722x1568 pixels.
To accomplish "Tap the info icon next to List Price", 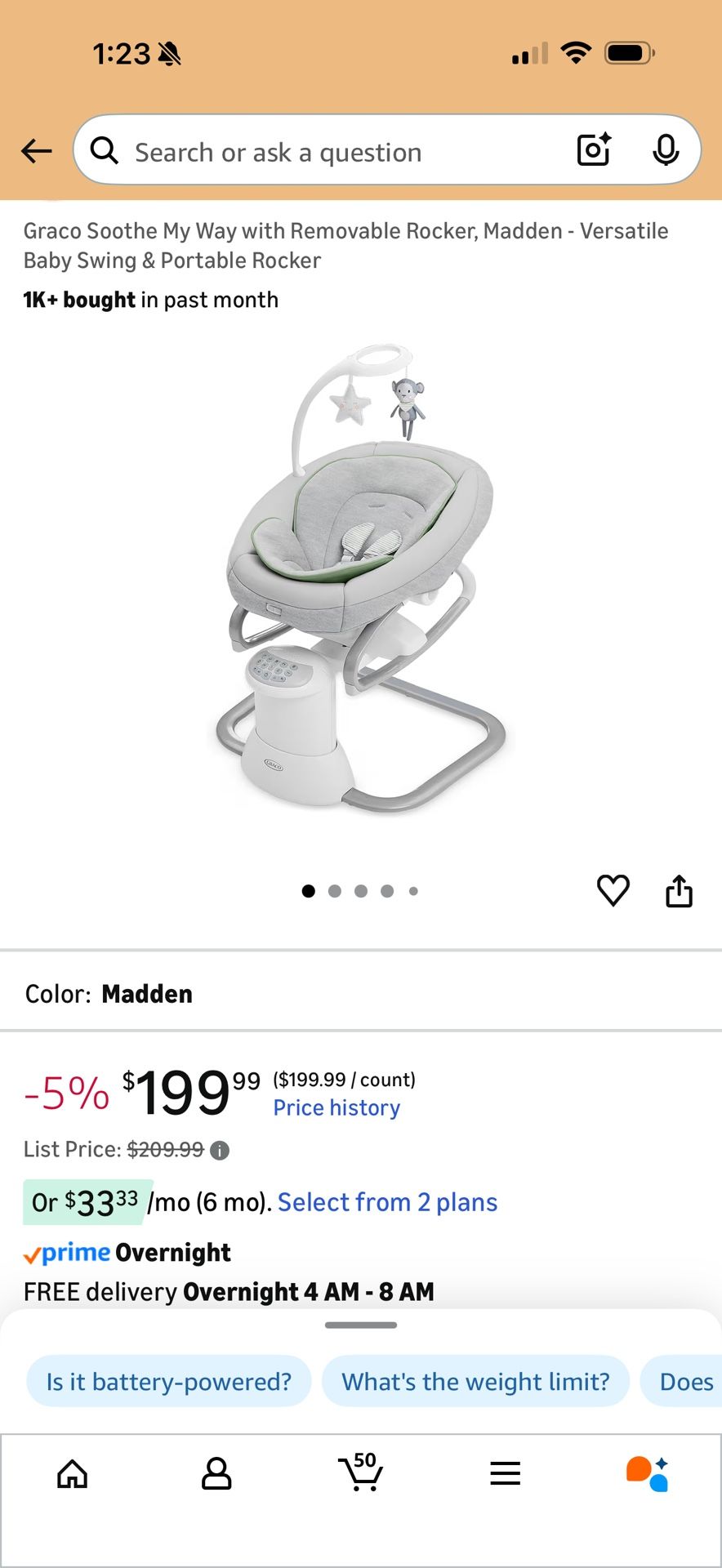I will point(219,1149).
